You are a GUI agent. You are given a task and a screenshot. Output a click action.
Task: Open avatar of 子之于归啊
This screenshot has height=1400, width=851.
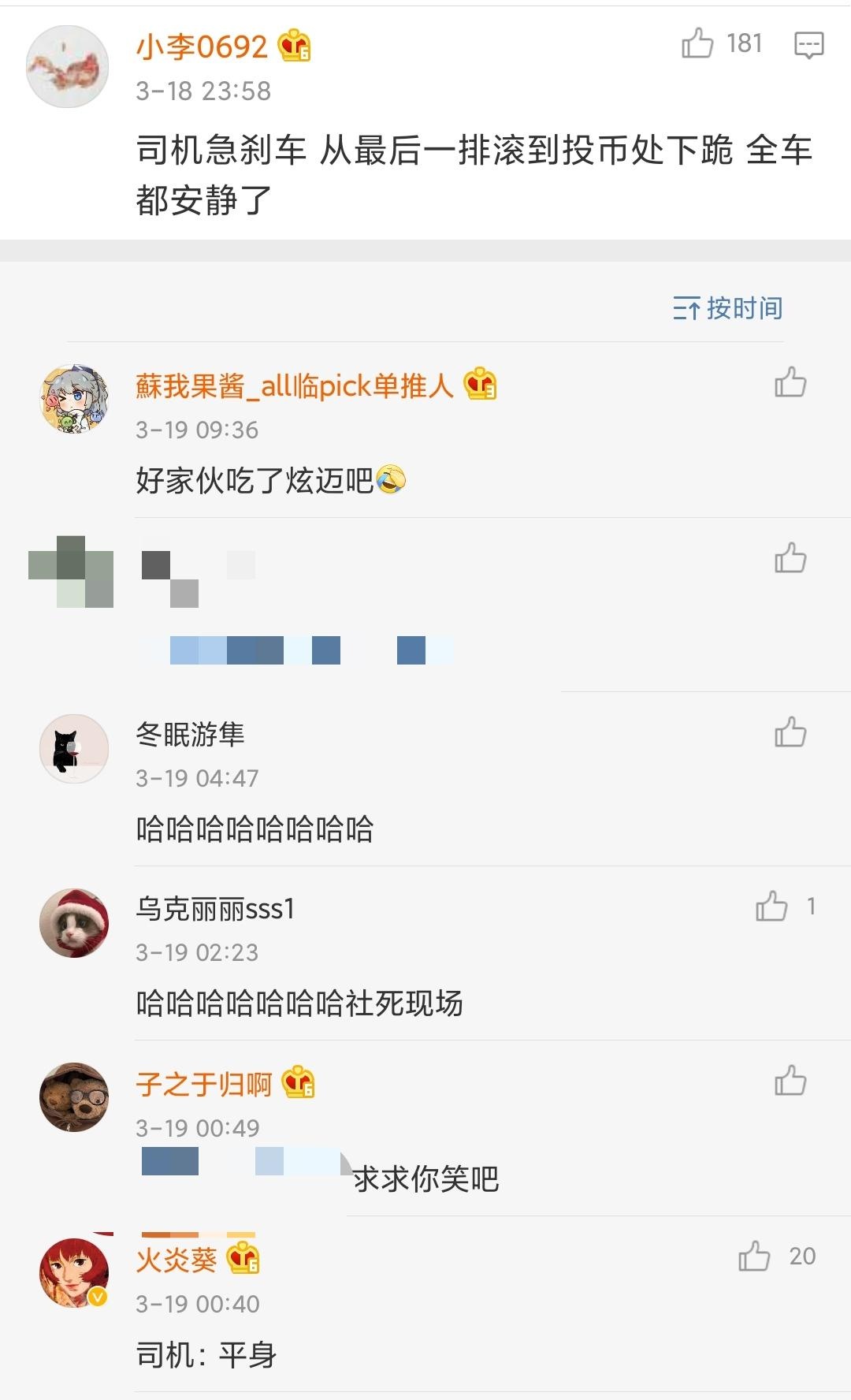point(74,1097)
